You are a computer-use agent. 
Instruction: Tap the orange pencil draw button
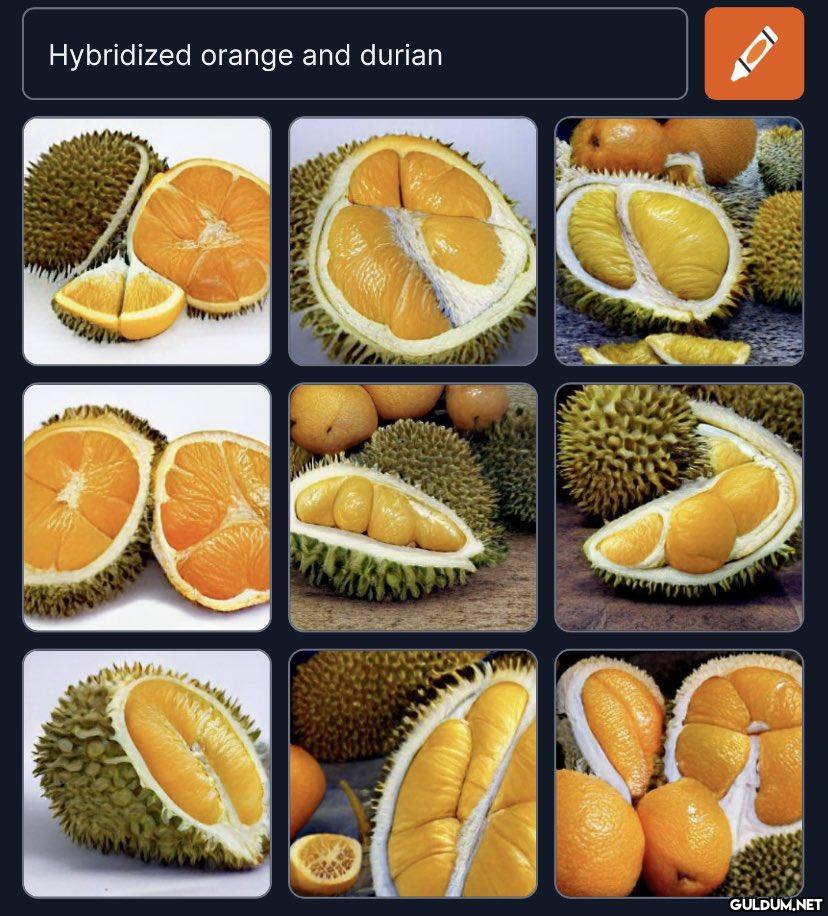click(x=754, y=54)
